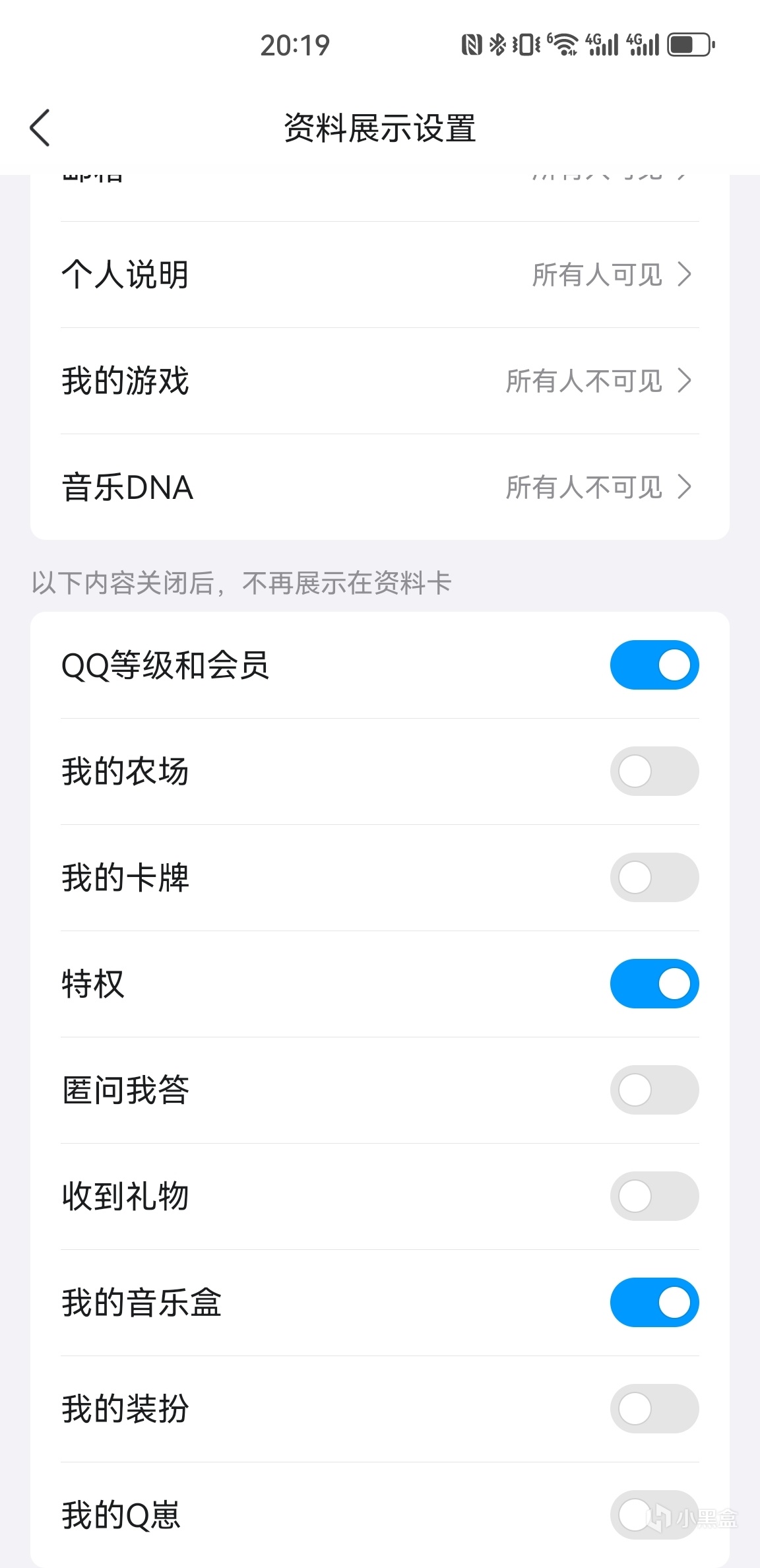This screenshot has width=760, height=1568.
Task: Open 音乐DNA visibility setting
Action: (x=379, y=487)
